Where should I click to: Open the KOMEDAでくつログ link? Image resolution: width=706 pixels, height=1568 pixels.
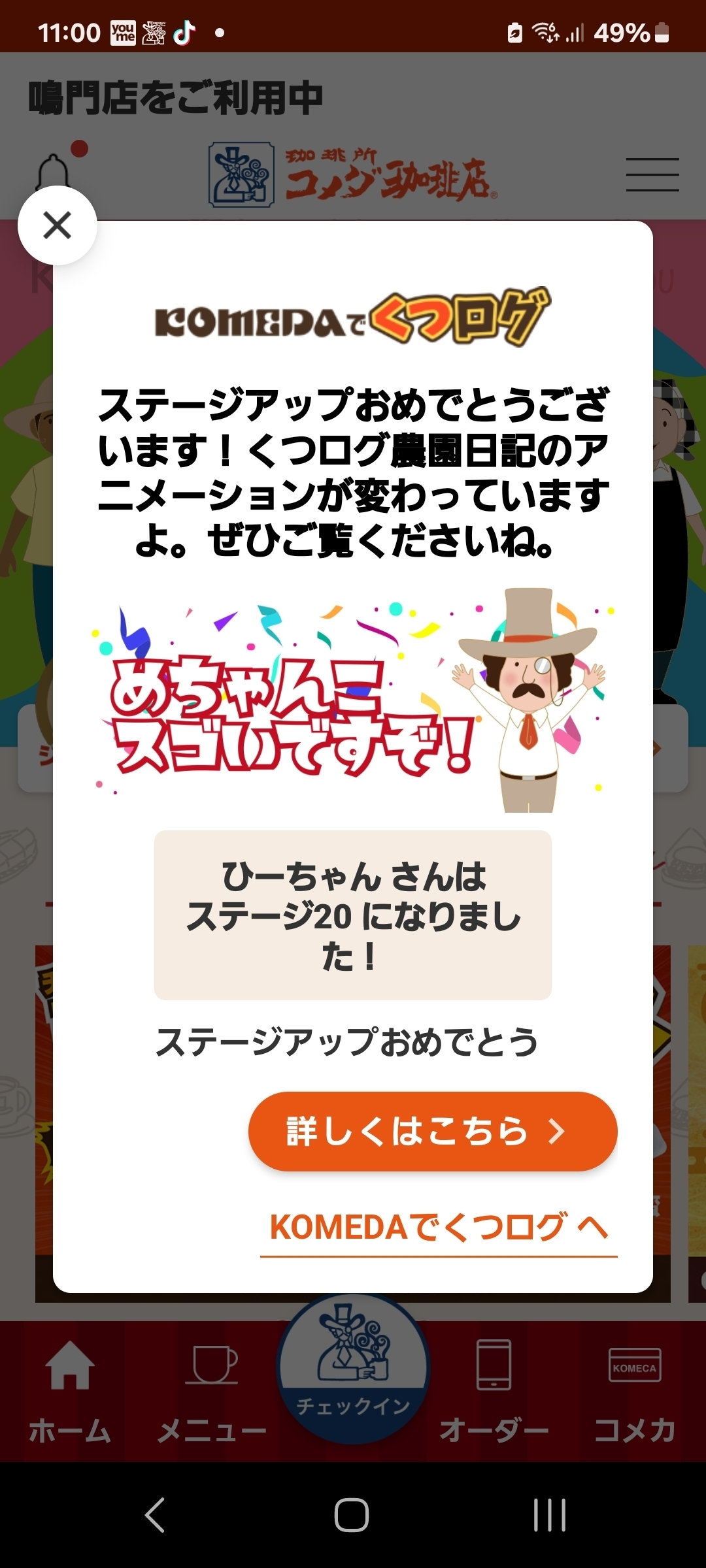point(439,1228)
